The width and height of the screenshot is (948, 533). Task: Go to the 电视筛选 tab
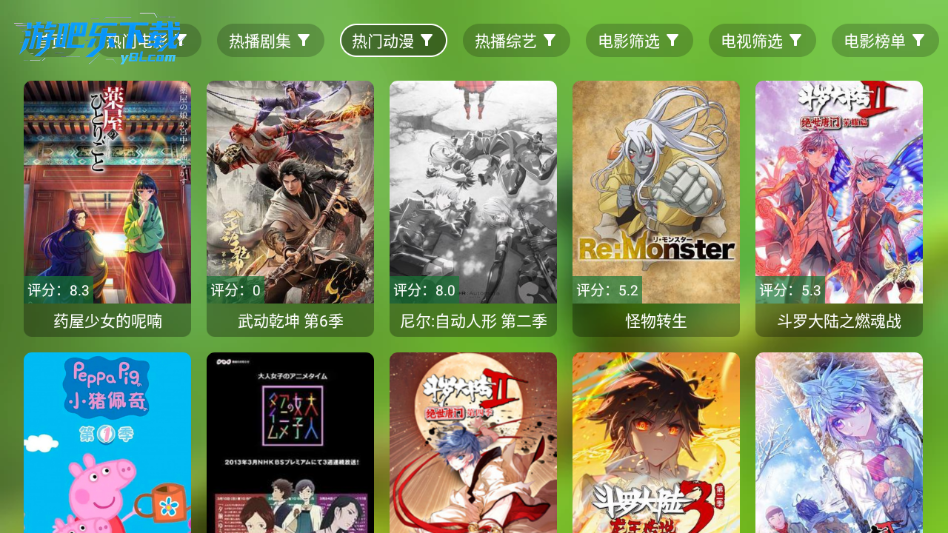762,41
